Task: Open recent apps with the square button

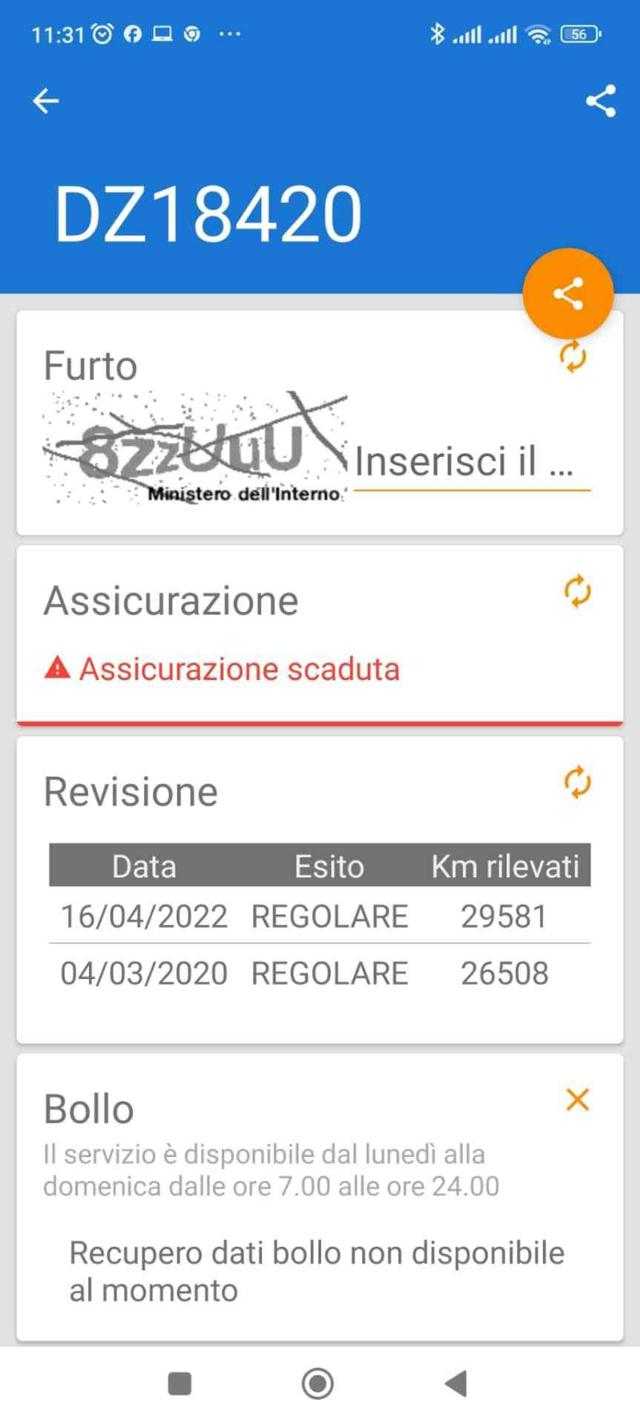Action: pyautogui.click(x=180, y=1383)
